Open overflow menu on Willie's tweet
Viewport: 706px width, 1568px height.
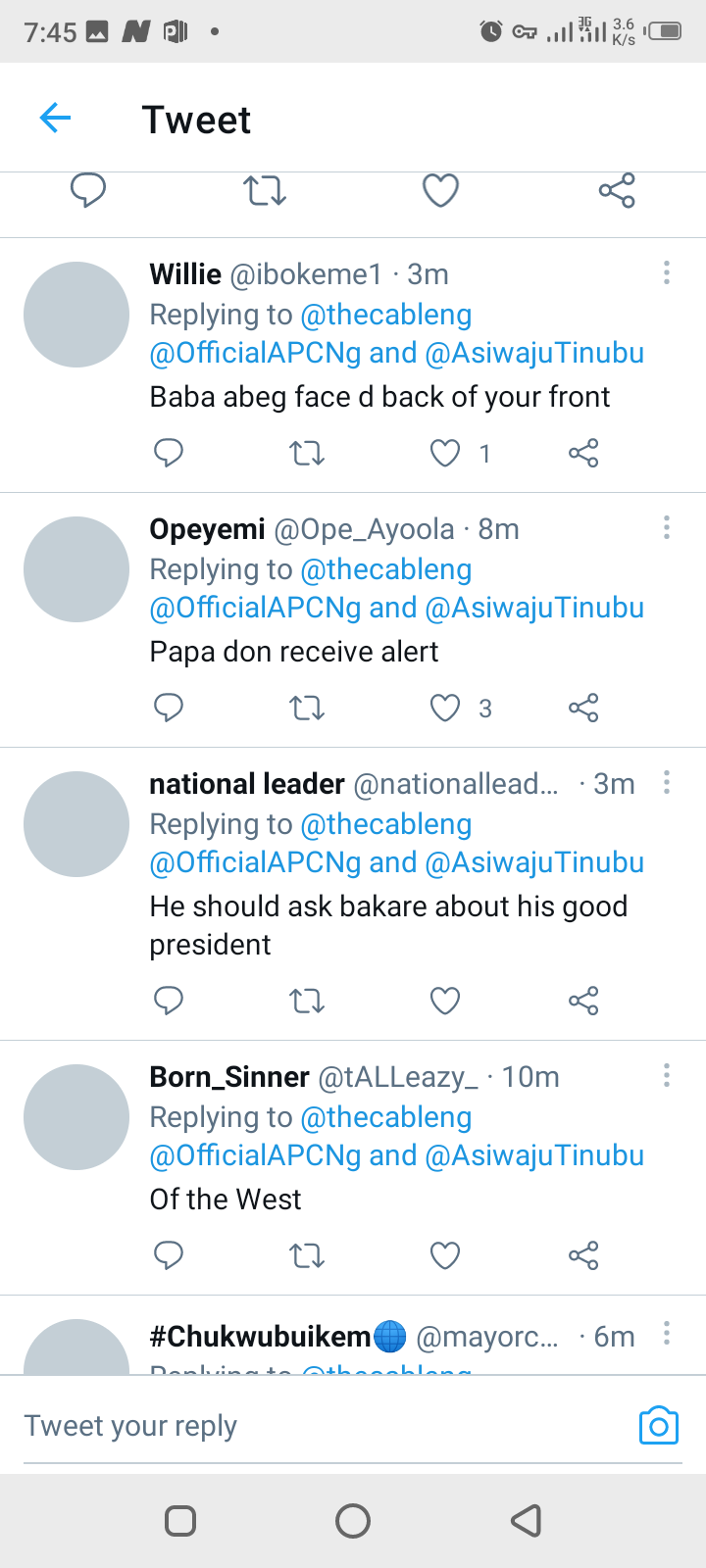[x=667, y=272]
